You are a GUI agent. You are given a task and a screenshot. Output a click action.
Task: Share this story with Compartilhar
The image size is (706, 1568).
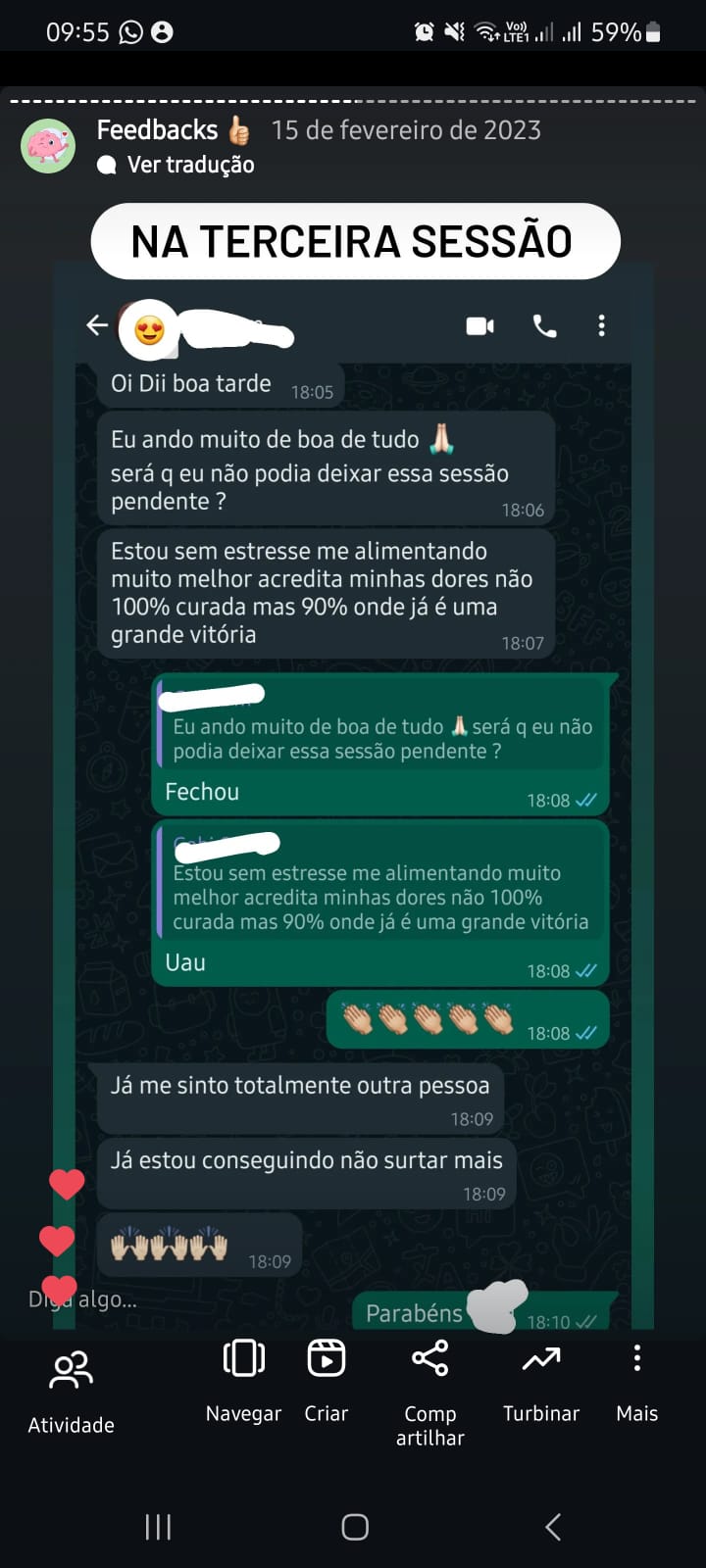(x=429, y=1390)
